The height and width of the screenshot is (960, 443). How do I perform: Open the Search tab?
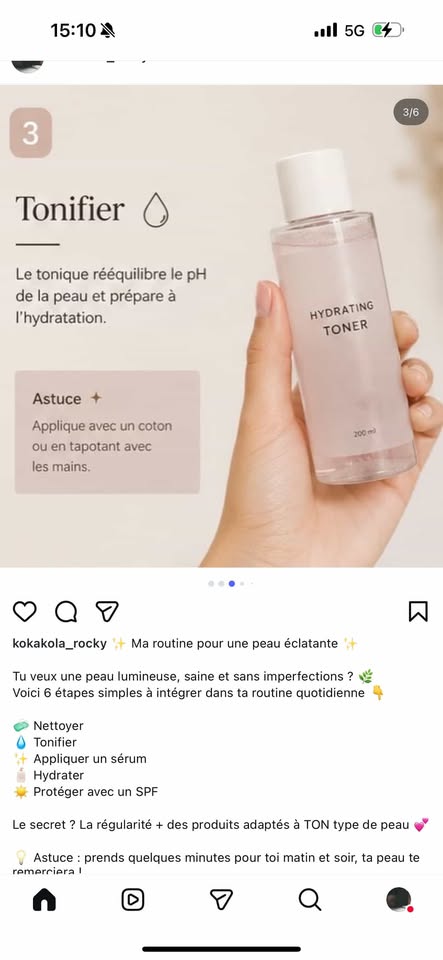click(x=310, y=899)
